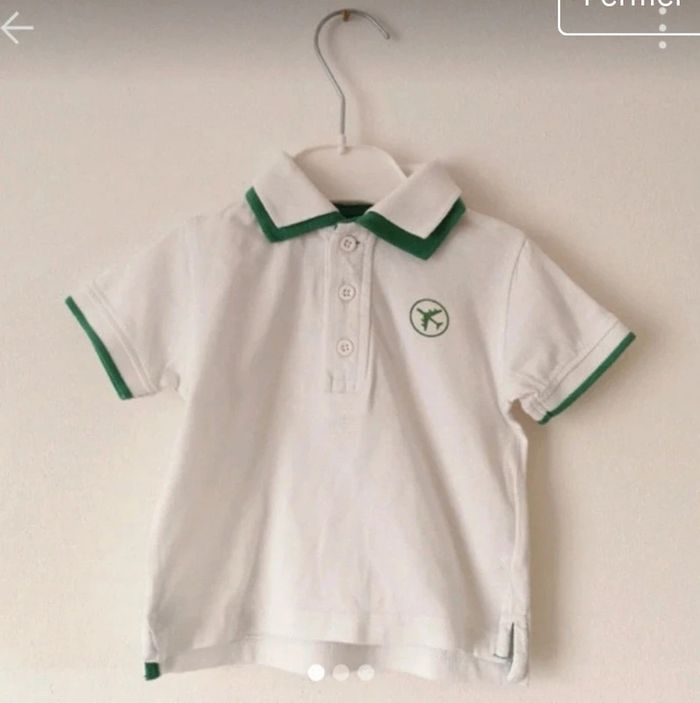The width and height of the screenshot is (700, 703).
Task: Go back with the top-left arrow
Action: point(17,28)
